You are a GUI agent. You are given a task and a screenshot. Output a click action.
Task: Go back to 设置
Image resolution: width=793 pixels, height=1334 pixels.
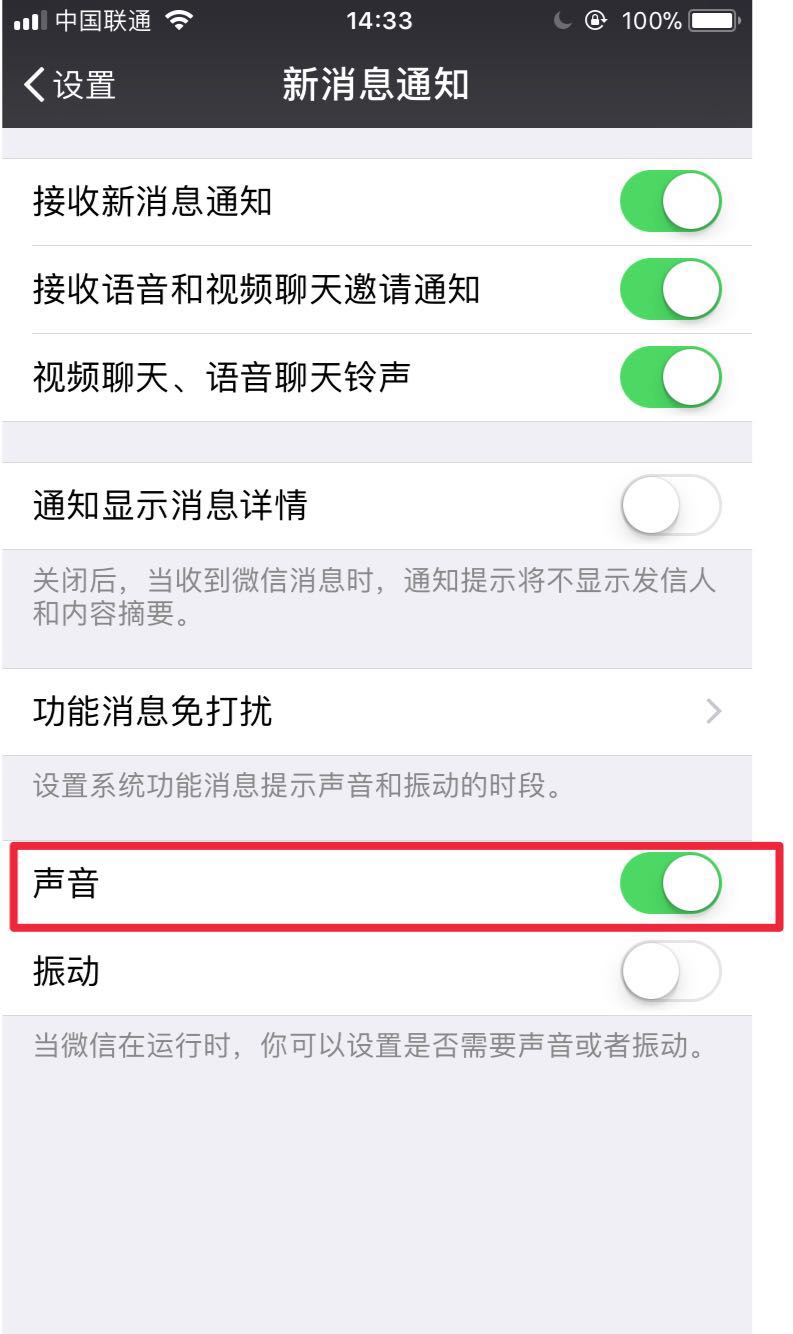pyautogui.click(x=68, y=85)
